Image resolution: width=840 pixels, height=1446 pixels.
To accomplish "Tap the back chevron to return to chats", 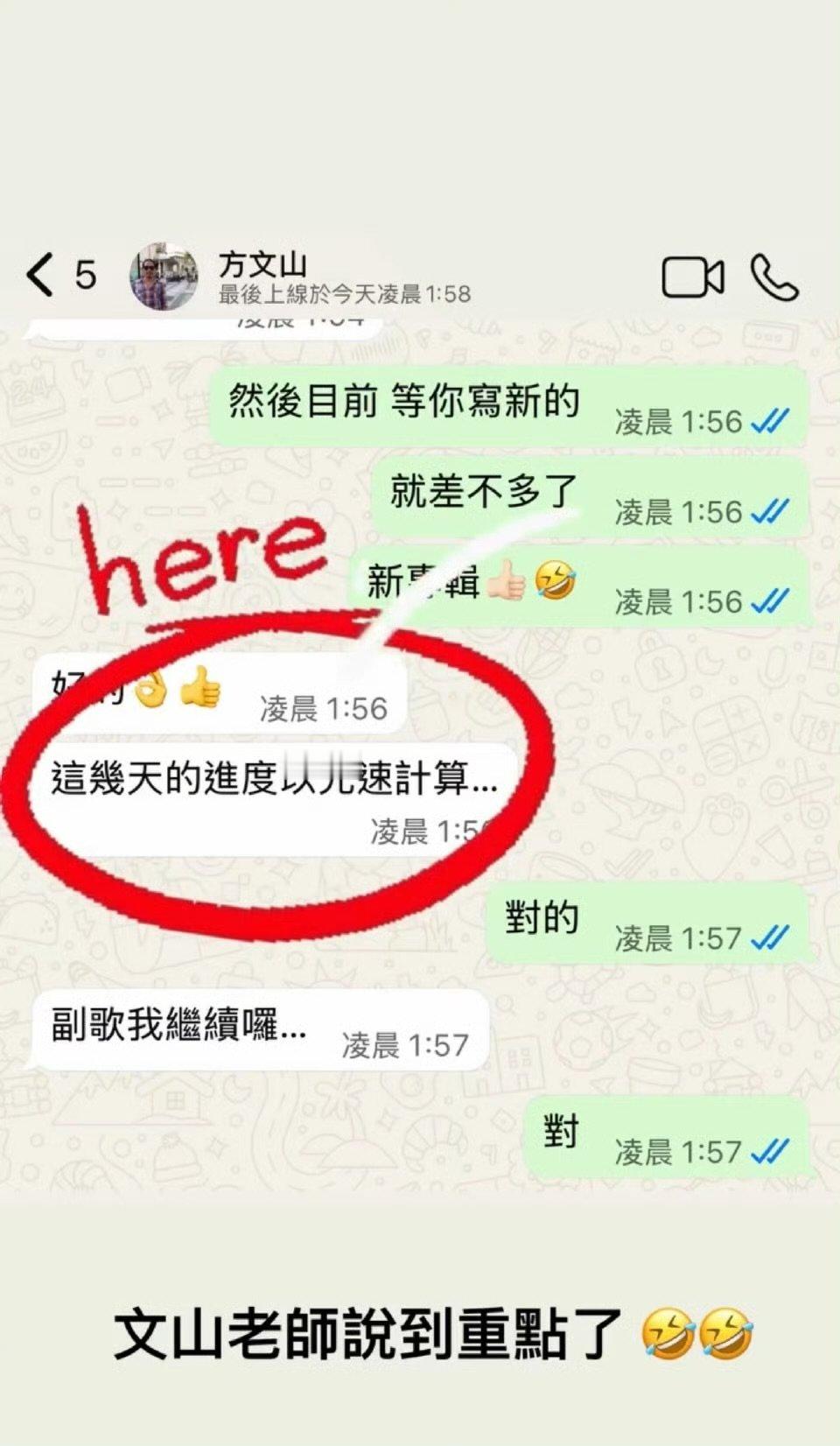I will [x=40, y=274].
